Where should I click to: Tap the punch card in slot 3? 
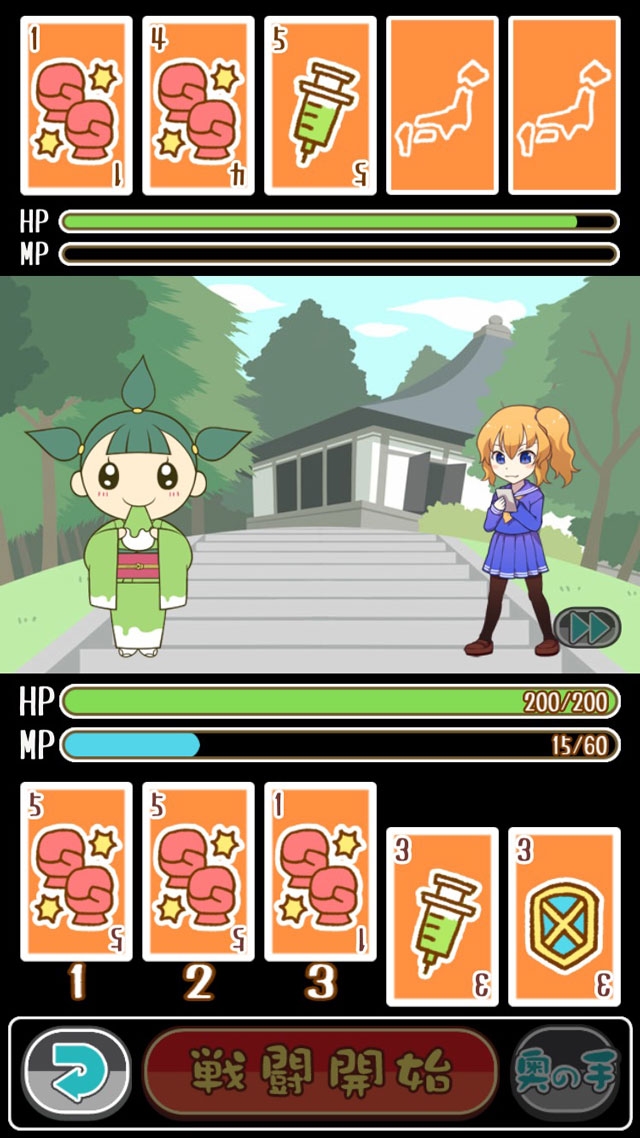click(320, 871)
